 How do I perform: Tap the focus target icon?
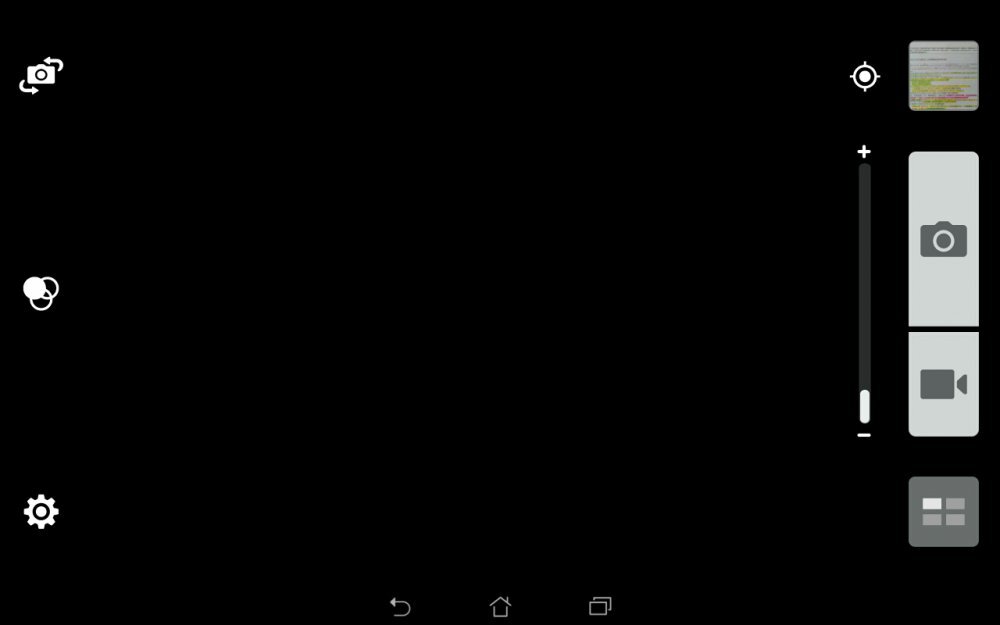(864, 77)
